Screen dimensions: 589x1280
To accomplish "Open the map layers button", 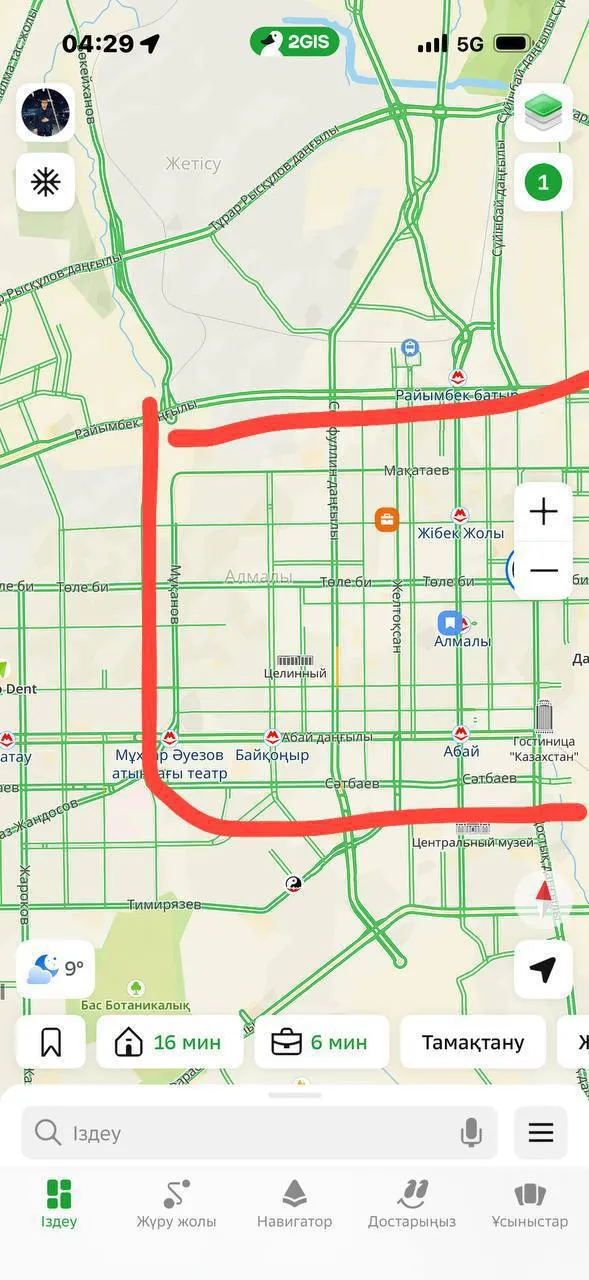I will [x=543, y=113].
